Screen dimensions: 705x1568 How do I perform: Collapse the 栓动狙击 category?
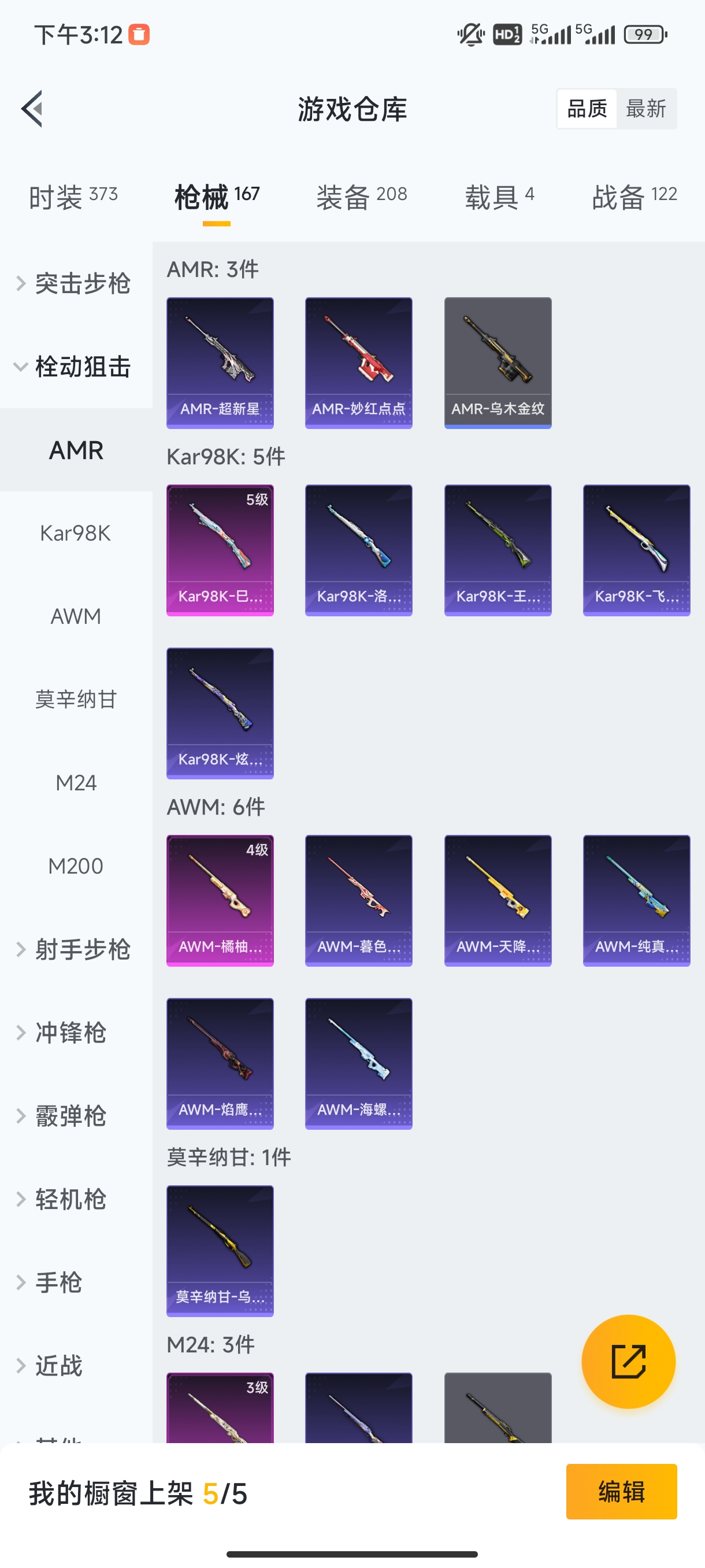[x=76, y=367]
